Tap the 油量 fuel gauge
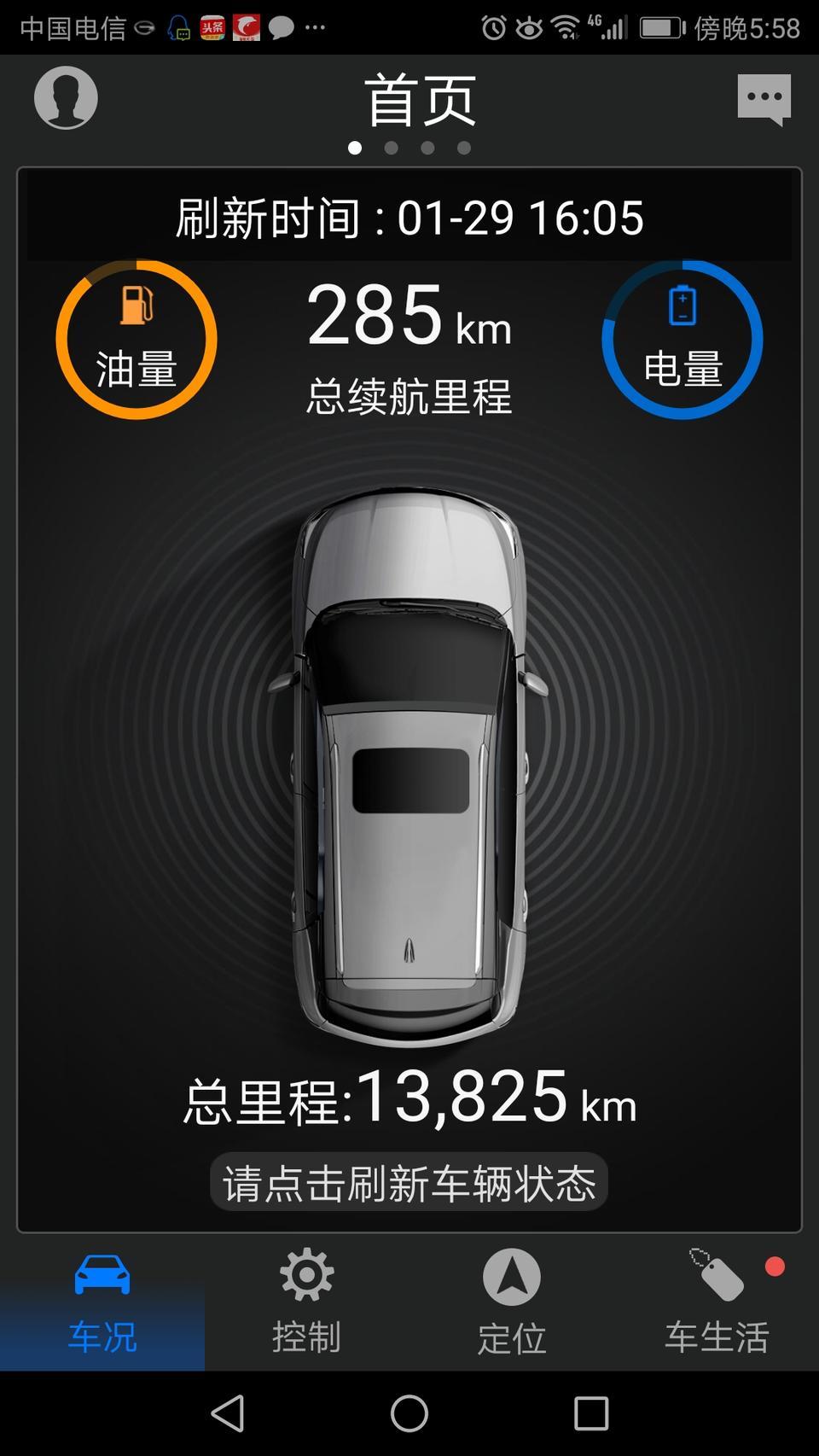Image resolution: width=819 pixels, height=1456 pixels. point(136,339)
